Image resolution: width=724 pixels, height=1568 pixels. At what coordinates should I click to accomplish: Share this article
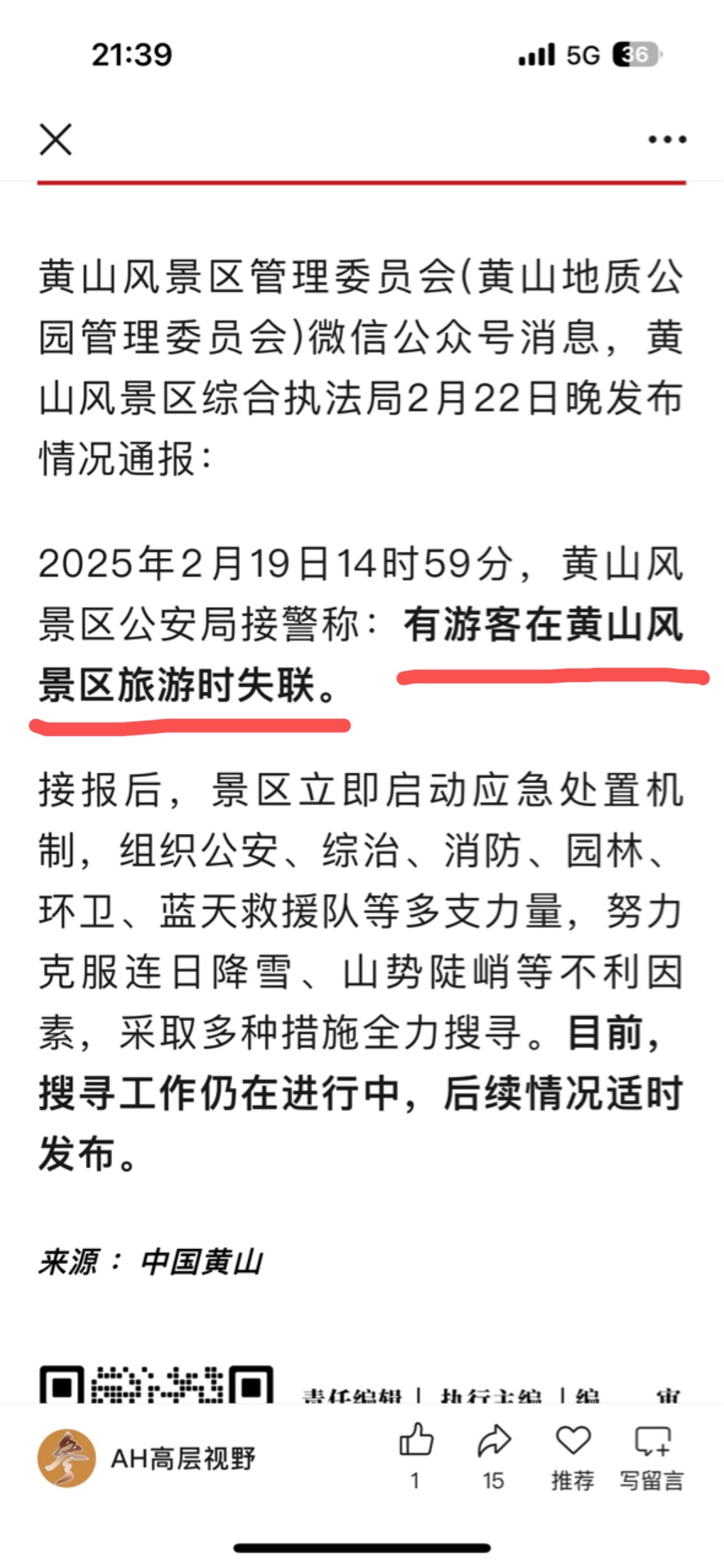click(493, 1455)
